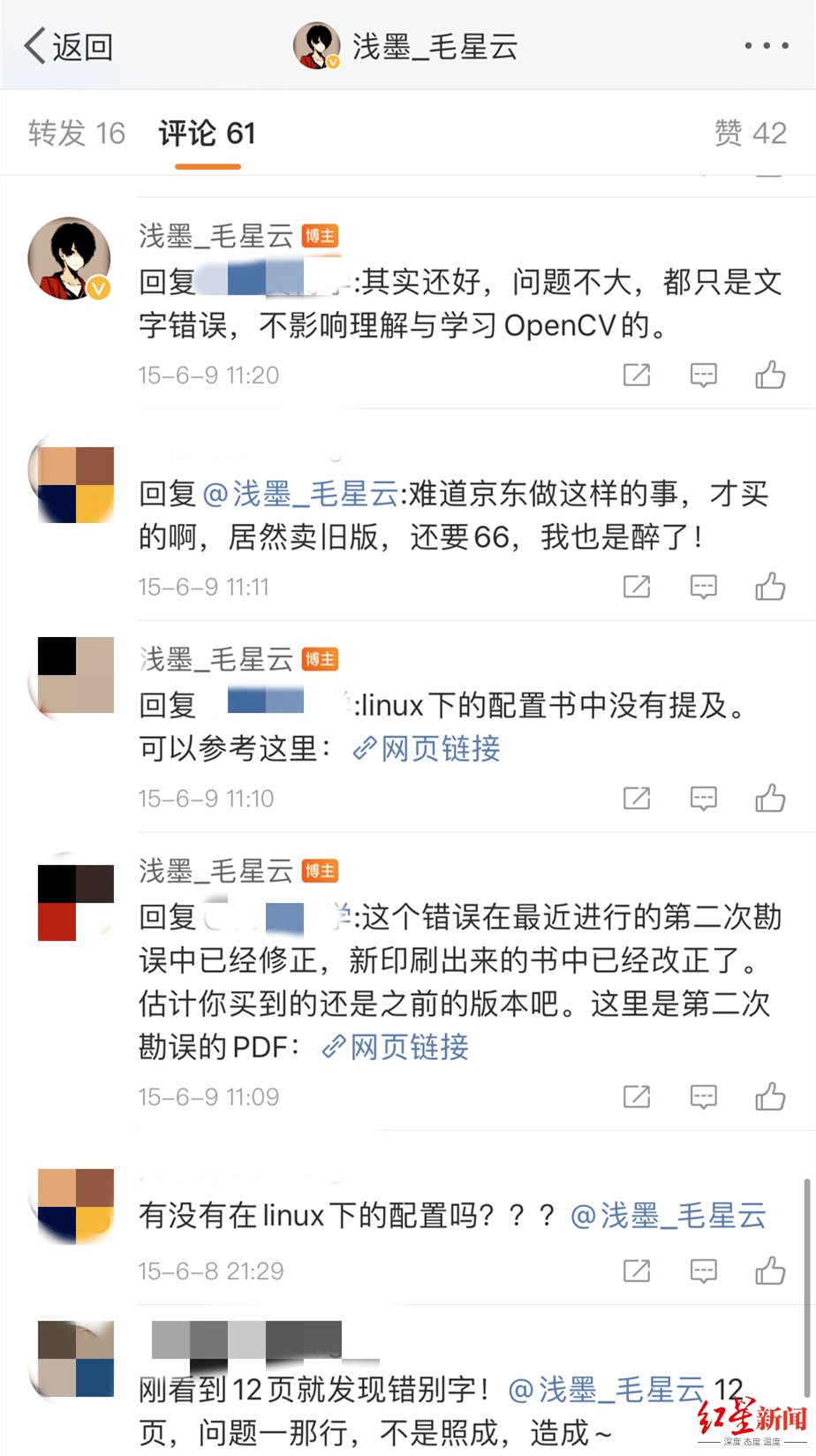The width and height of the screenshot is (816, 1456).
Task: Reply to the comment posted 15-6-8 21:29
Action: coord(703,1271)
